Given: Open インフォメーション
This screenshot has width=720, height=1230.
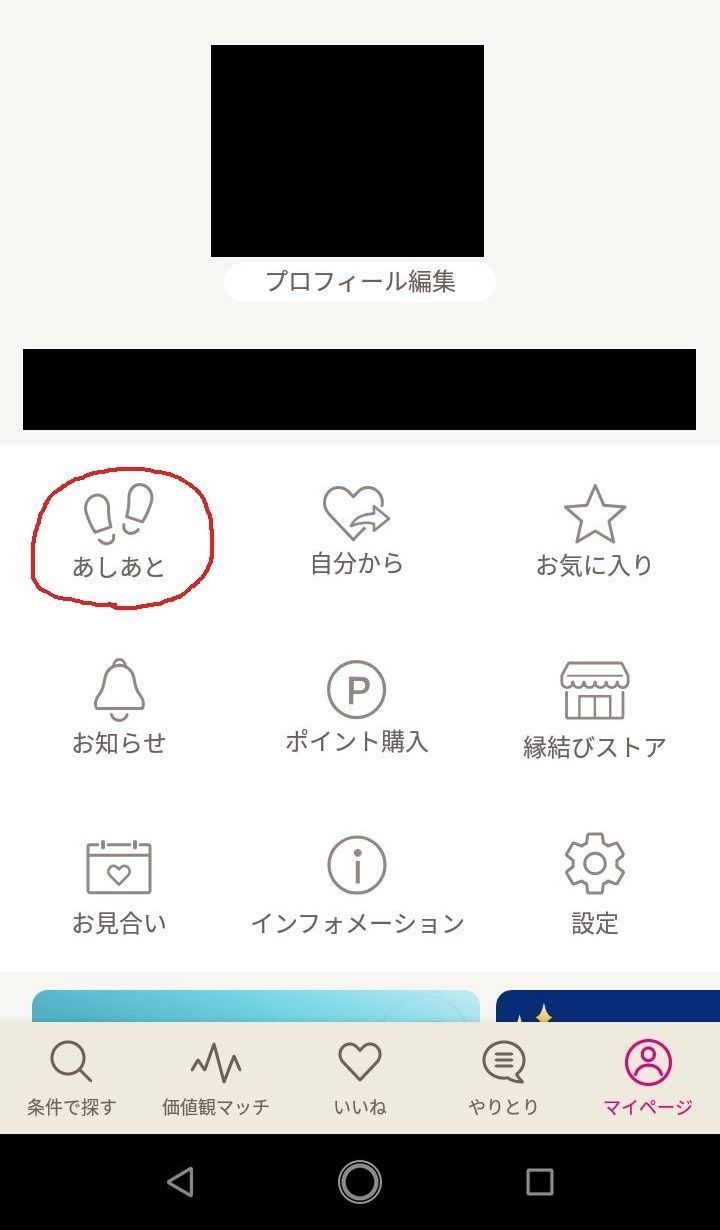Looking at the screenshot, I should tap(357, 886).
